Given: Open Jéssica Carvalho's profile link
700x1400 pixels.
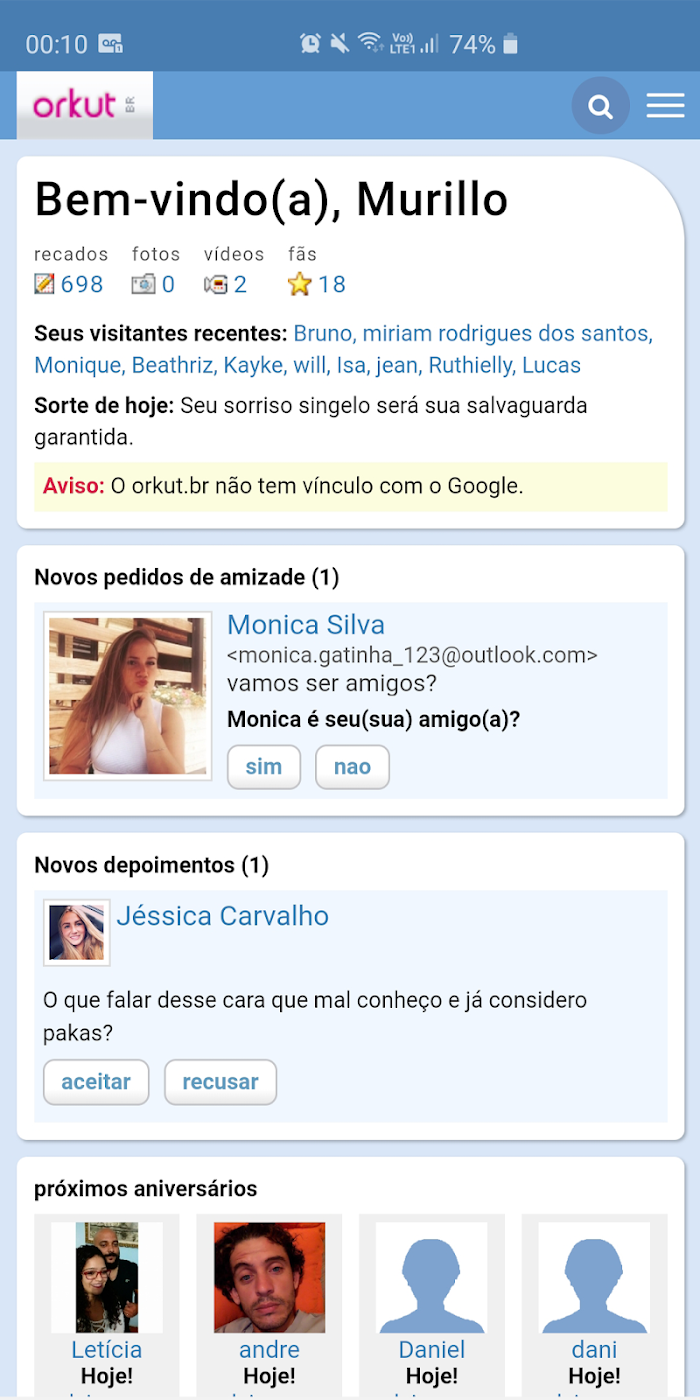Looking at the screenshot, I should click(x=222, y=916).
